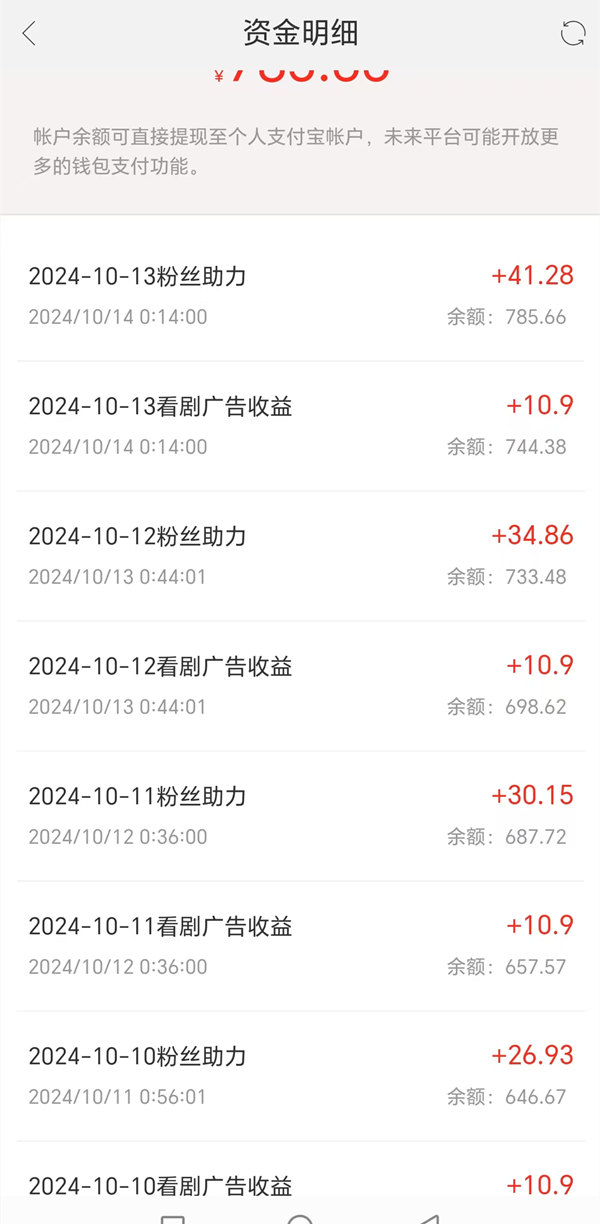Go back from the 资金明细 page
600x1224 pixels.
tap(28, 33)
